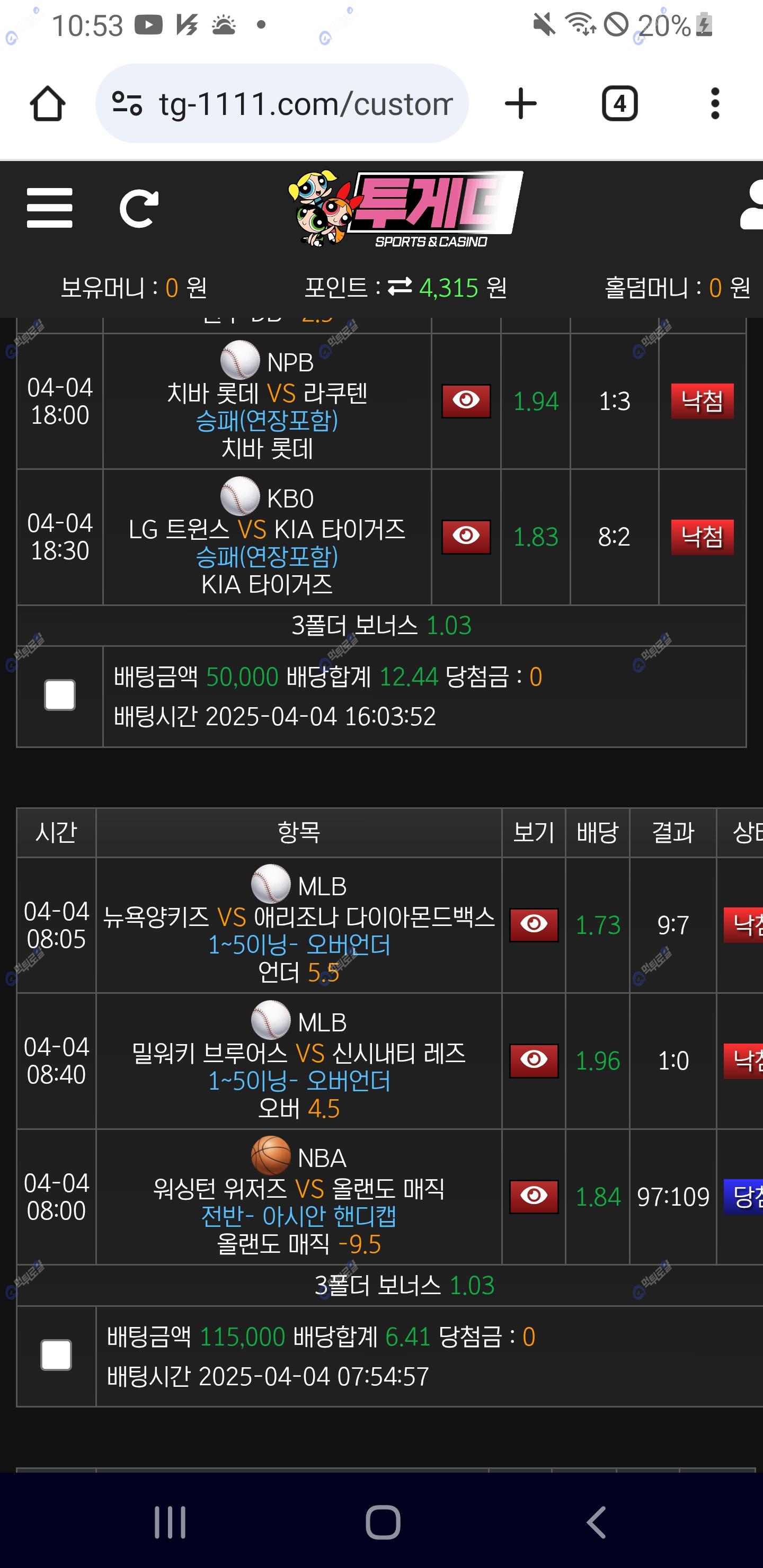This screenshot has height=1568, width=763.
Task: Open the tab switcher showing 4 tabs
Action: (619, 103)
